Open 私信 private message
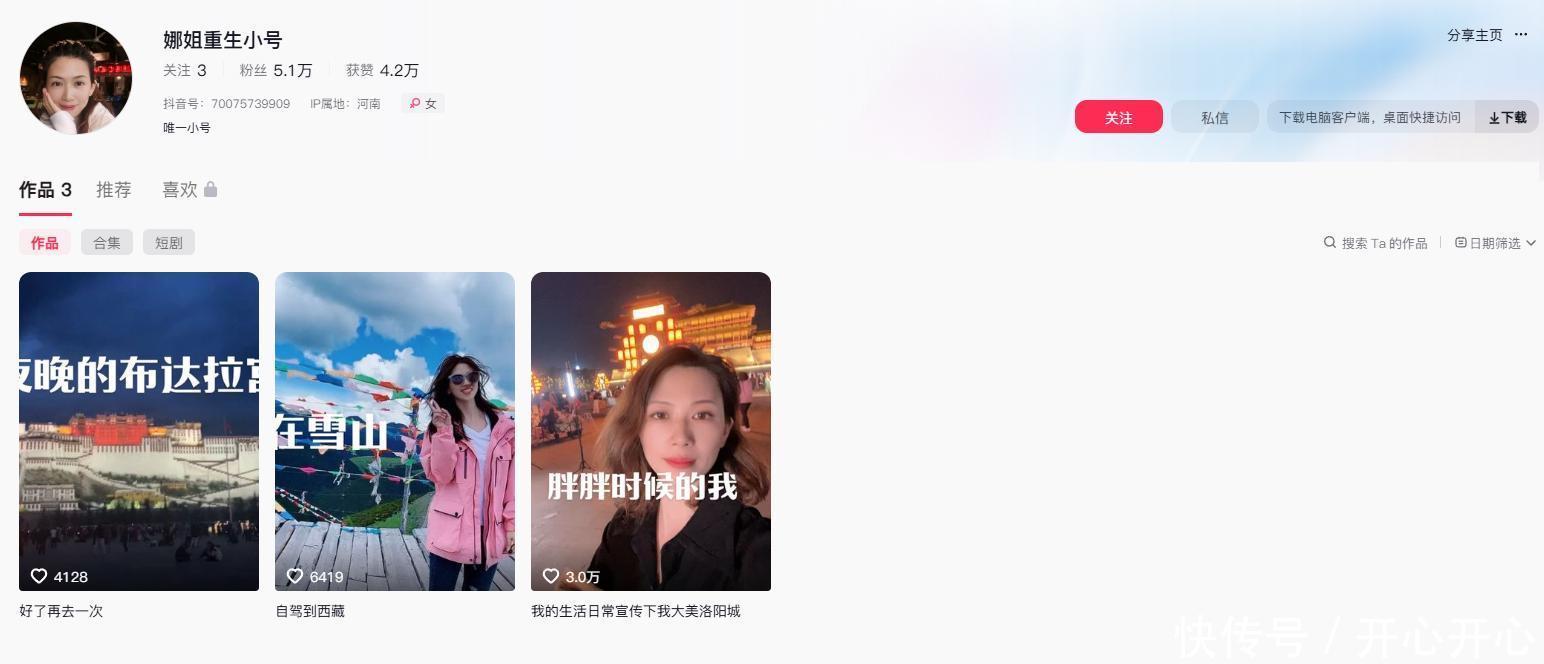Screen dimensions: 1544x664 [1214, 117]
